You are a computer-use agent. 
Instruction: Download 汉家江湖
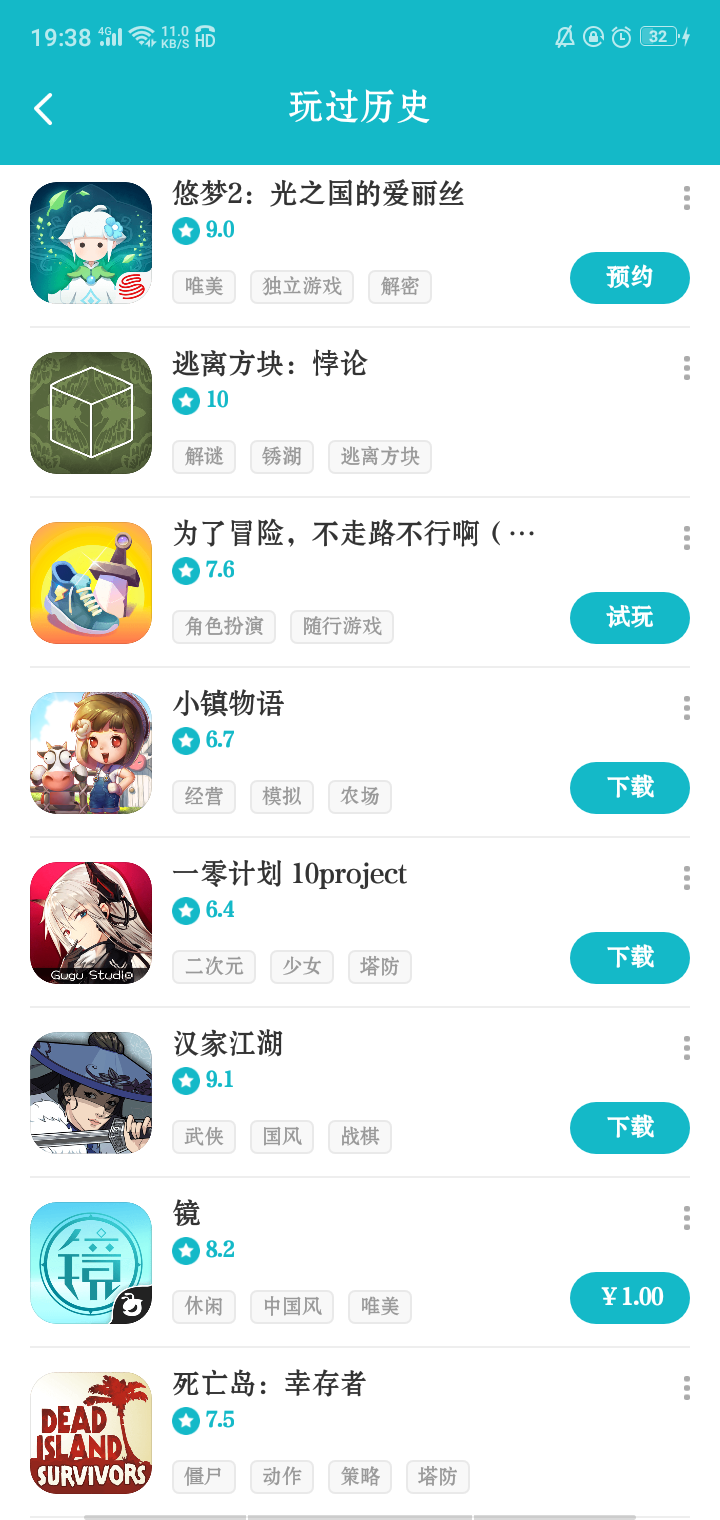pyautogui.click(x=630, y=1128)
